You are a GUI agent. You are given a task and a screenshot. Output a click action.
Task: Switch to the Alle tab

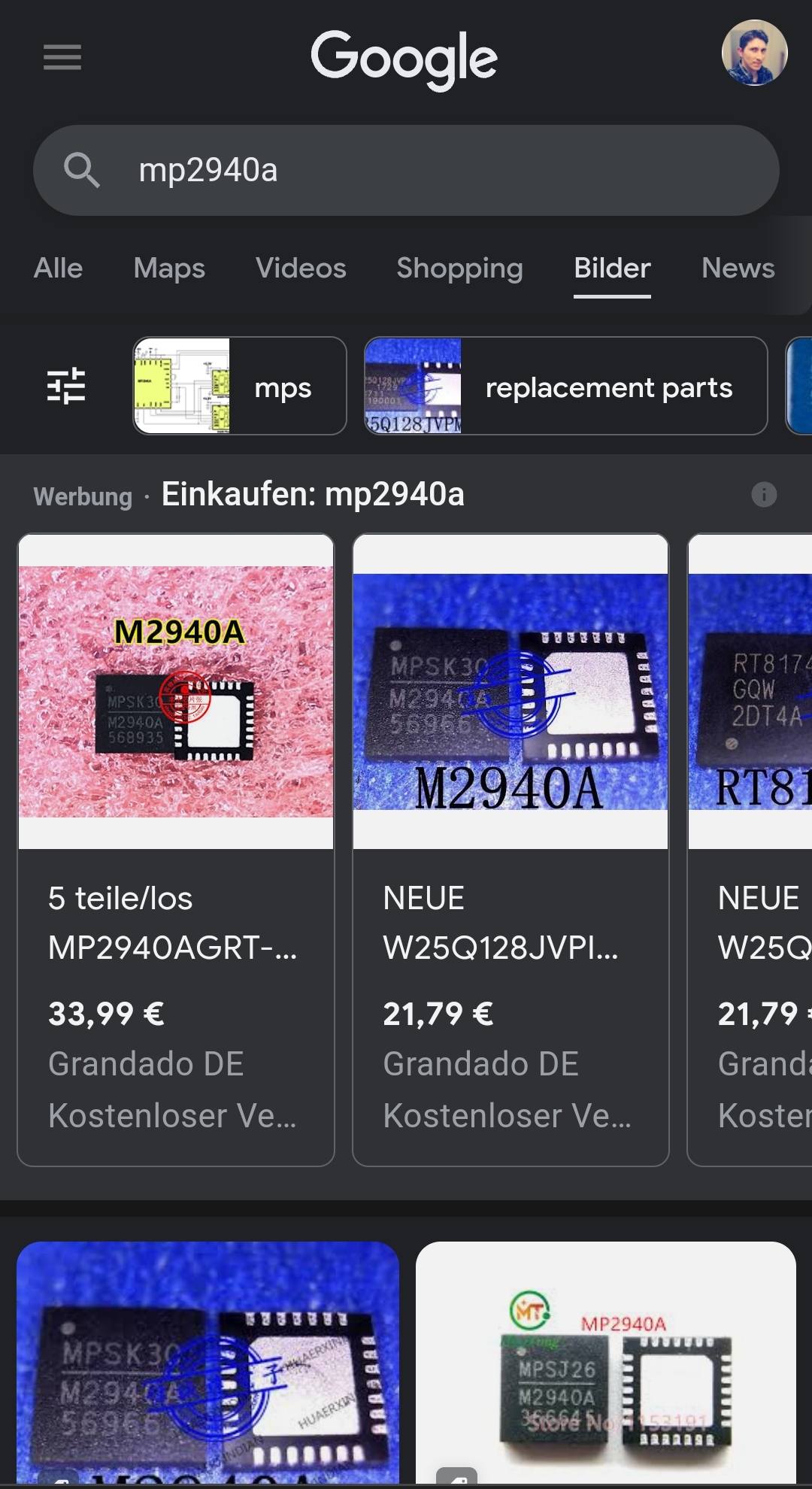[x=58, y=268]
